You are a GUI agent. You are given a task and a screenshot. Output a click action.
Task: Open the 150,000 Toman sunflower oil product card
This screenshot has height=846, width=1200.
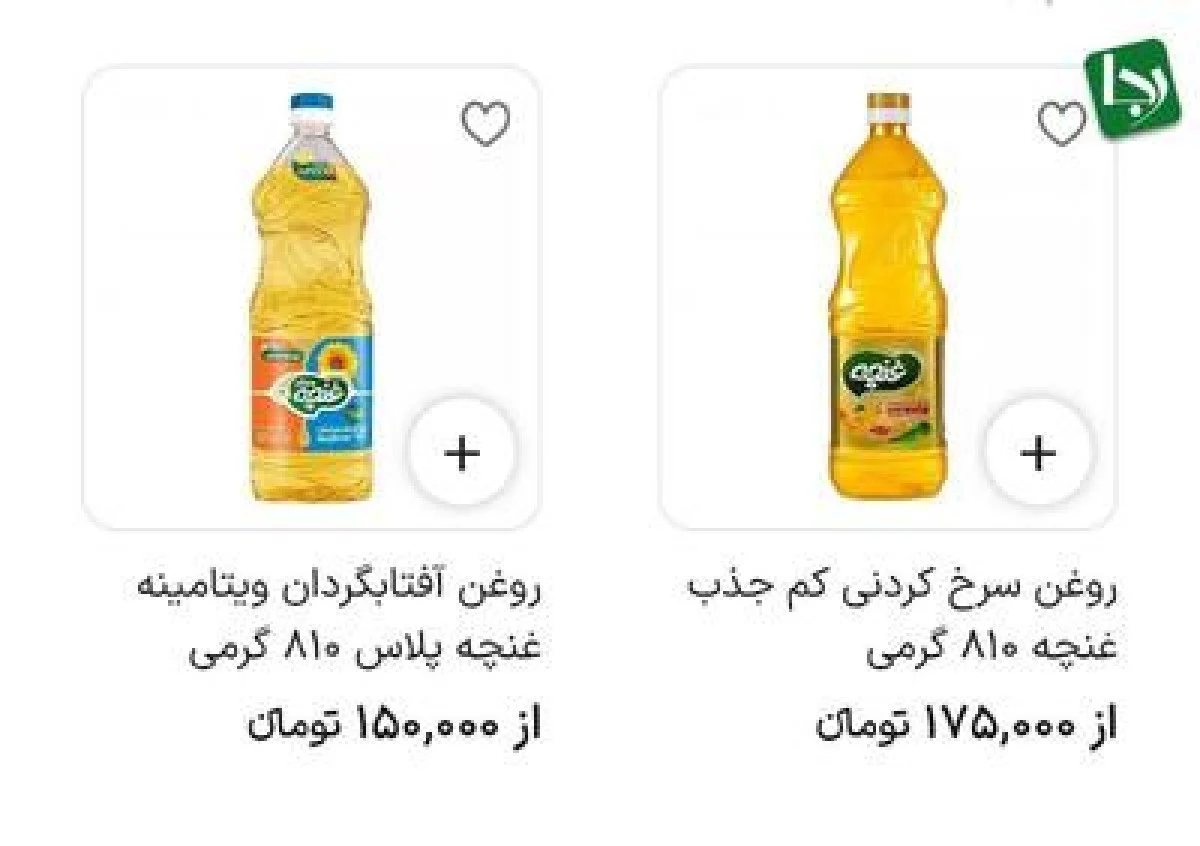pos(310,300)
